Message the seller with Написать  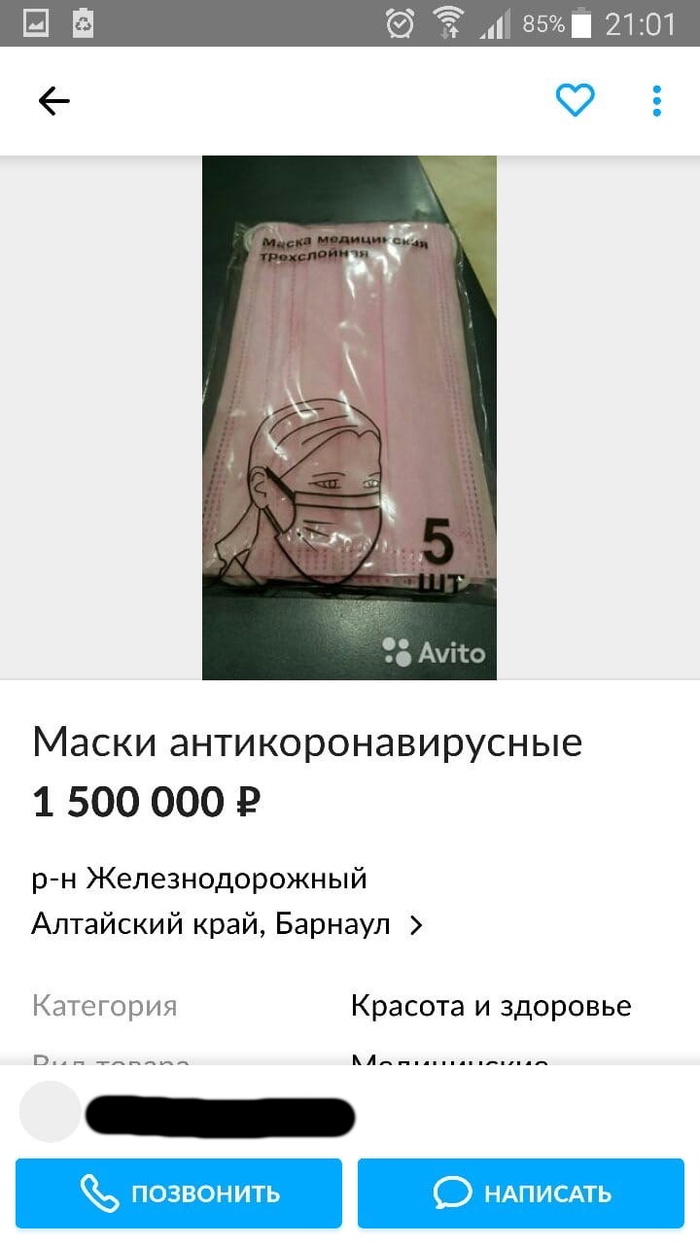coord(521,1193)
